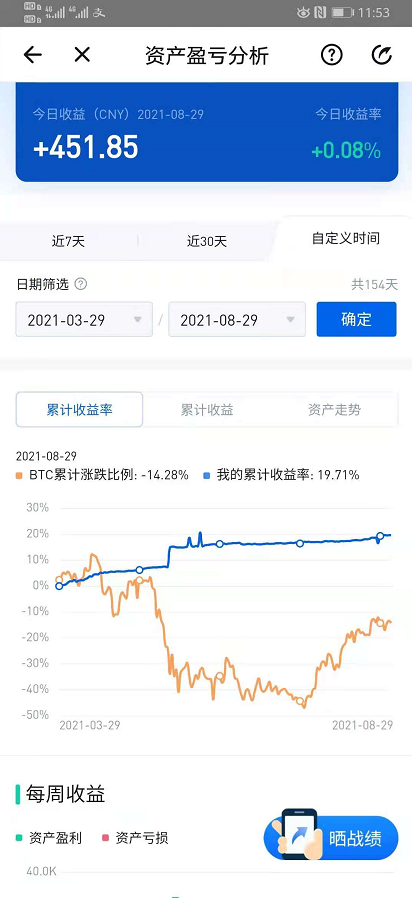Tap the refresh icon in the header
The width and height of the screenshot is (412, 898).
tap(382, 55)
